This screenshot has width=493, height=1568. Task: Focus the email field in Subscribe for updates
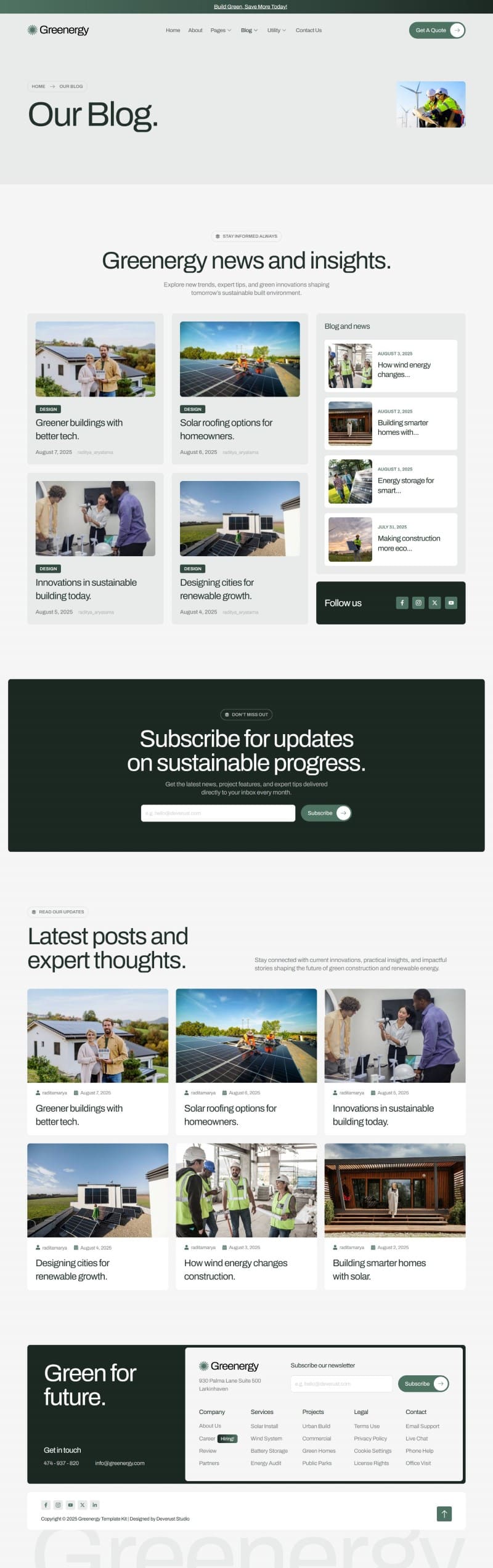(x=218, y=813)
